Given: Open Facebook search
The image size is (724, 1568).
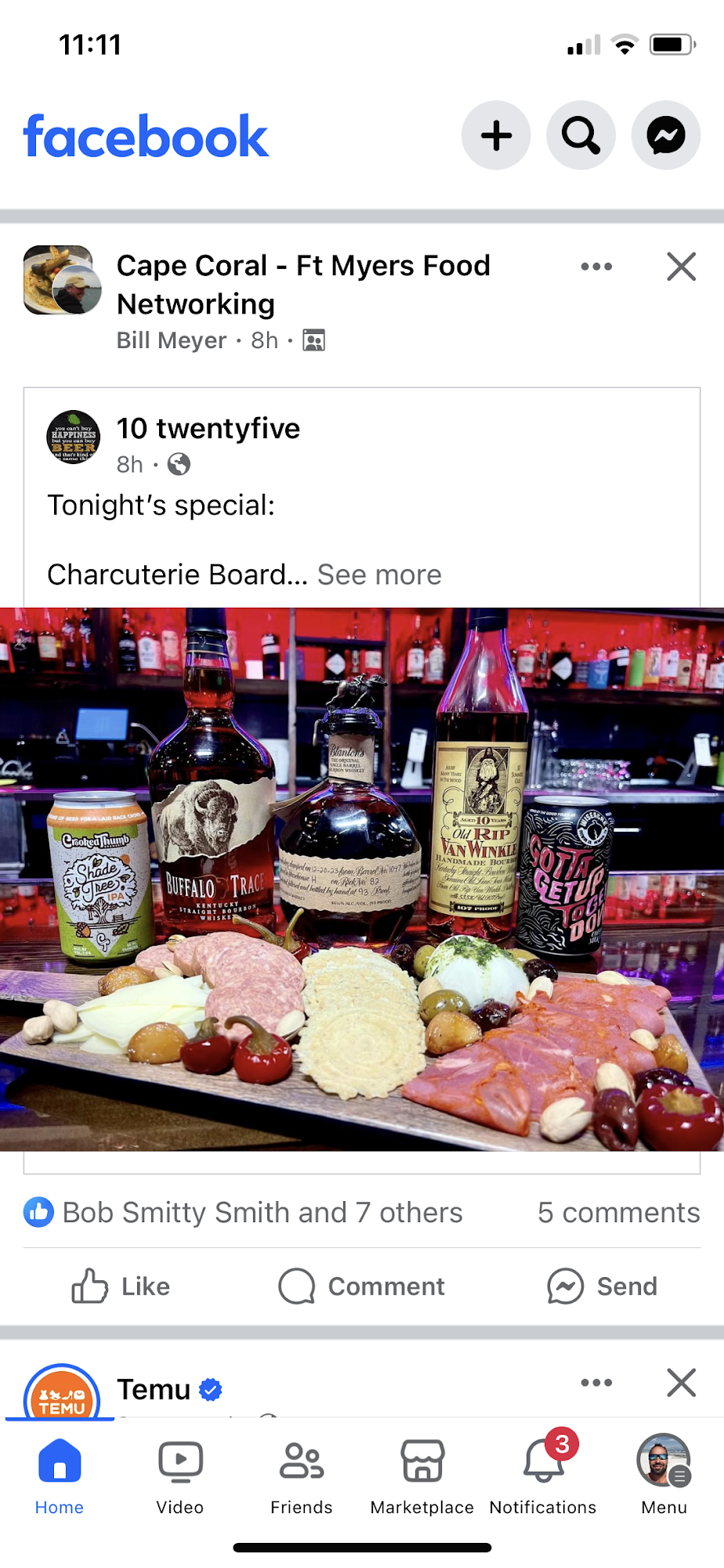Looking at the screenshot, I should click(x=581, y=136).
